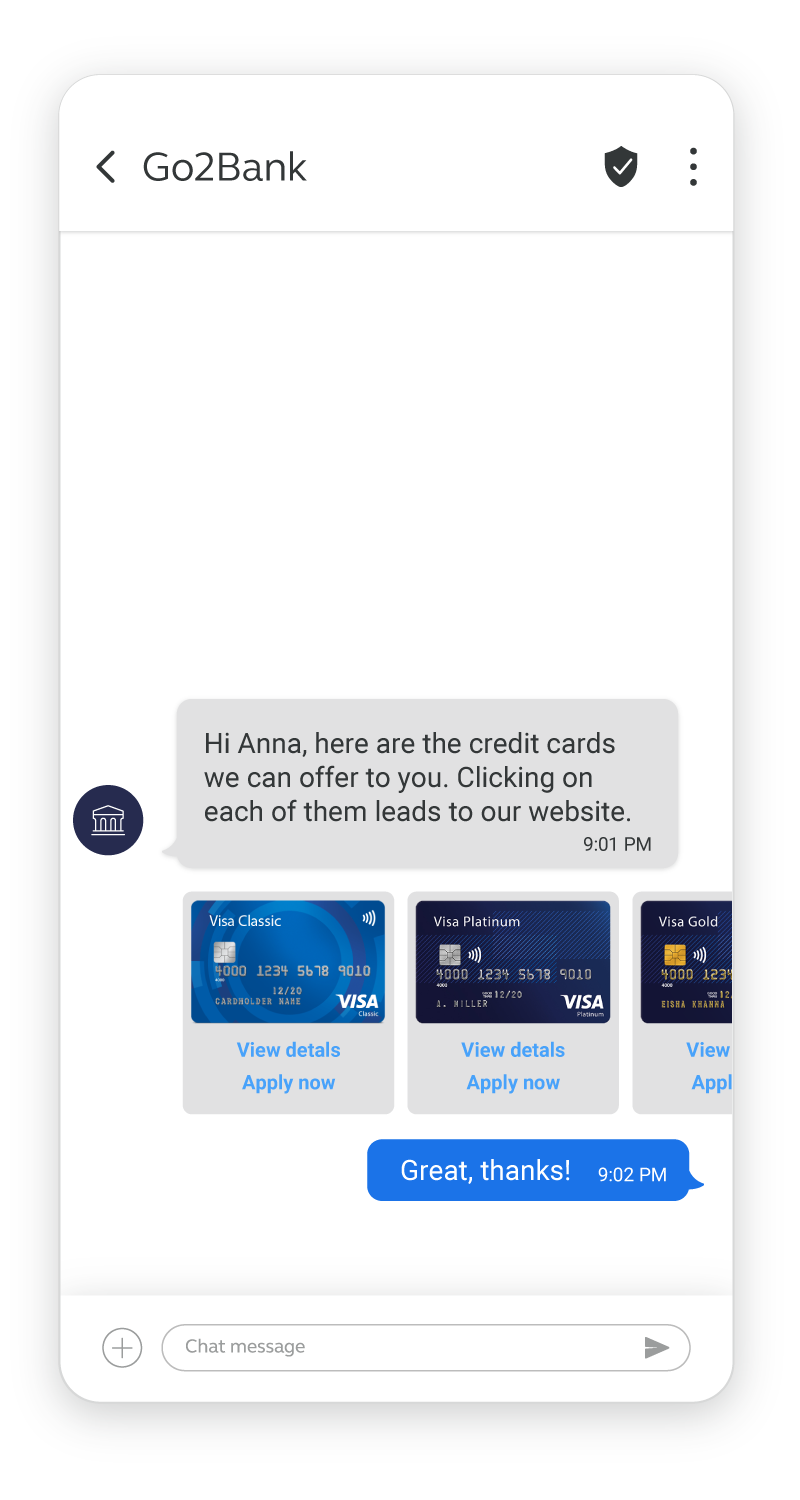Tap the verified shield icon
Viewport: 800px width, 1500px height.
click(621, 167)
